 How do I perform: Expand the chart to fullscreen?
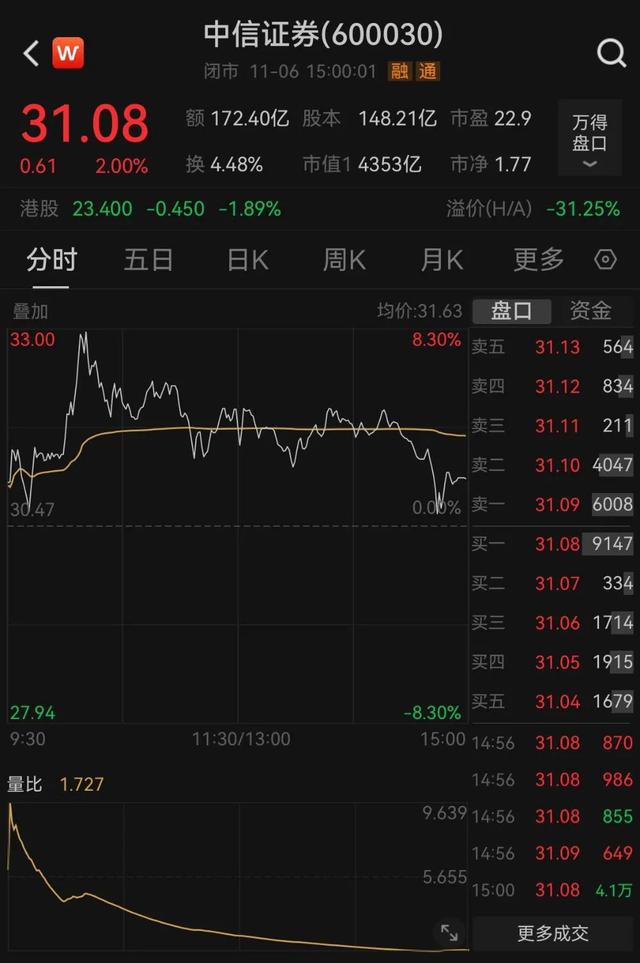click(x=449, y=933)
